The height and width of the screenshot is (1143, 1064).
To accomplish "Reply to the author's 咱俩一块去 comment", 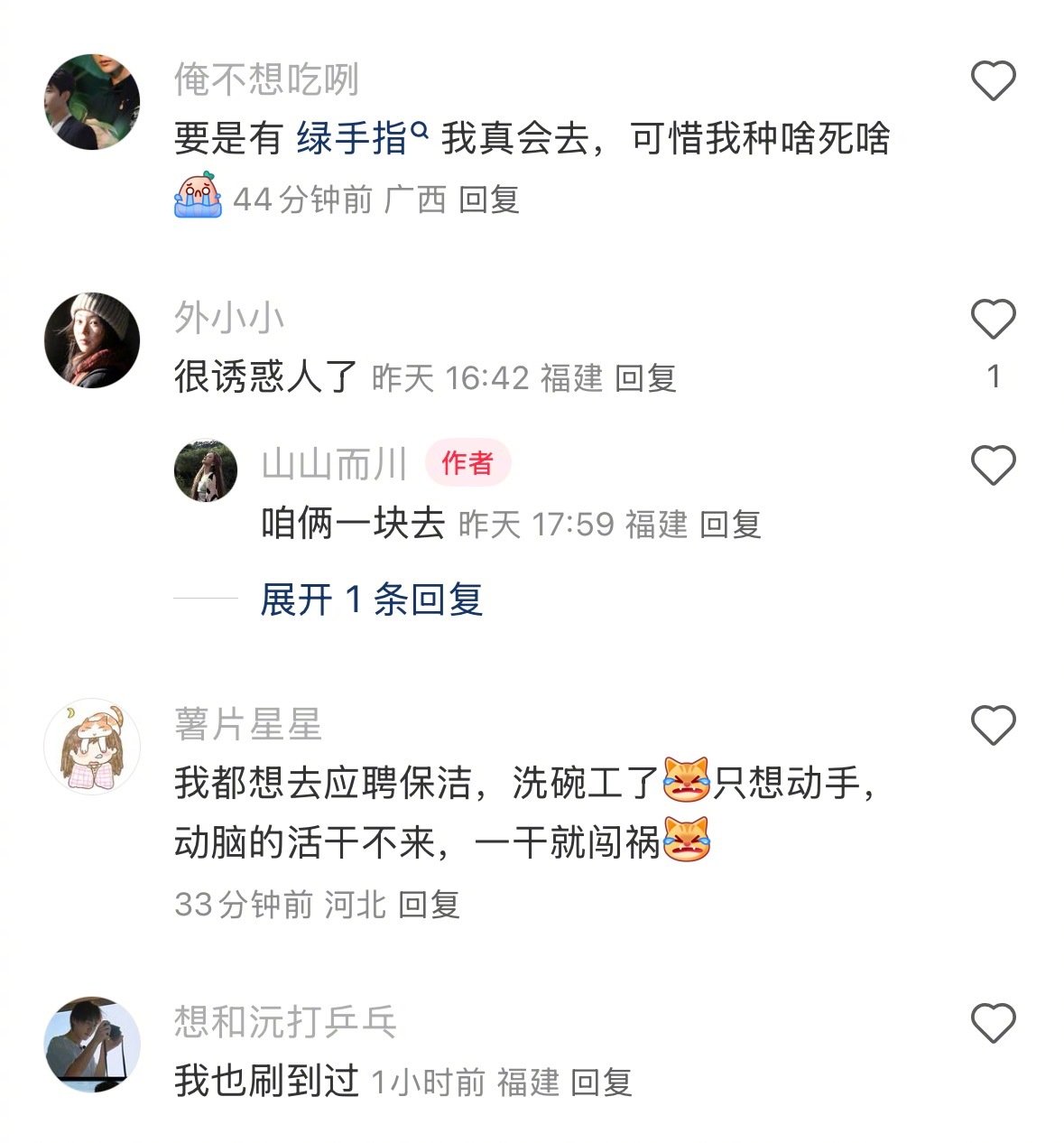I will click(733, 525).
